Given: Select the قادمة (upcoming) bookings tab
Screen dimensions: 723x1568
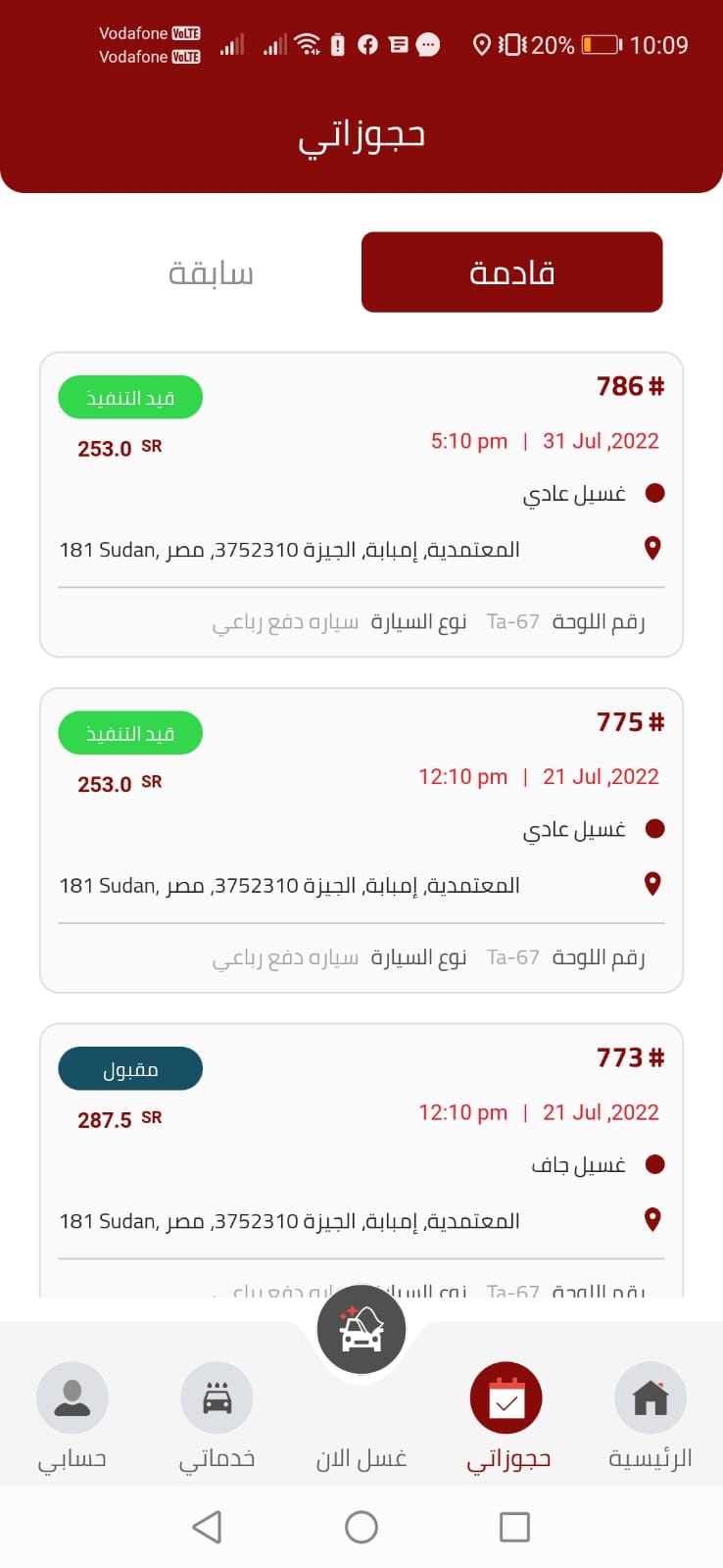Looking at the screenshot, I should click(x=511, y=272).
